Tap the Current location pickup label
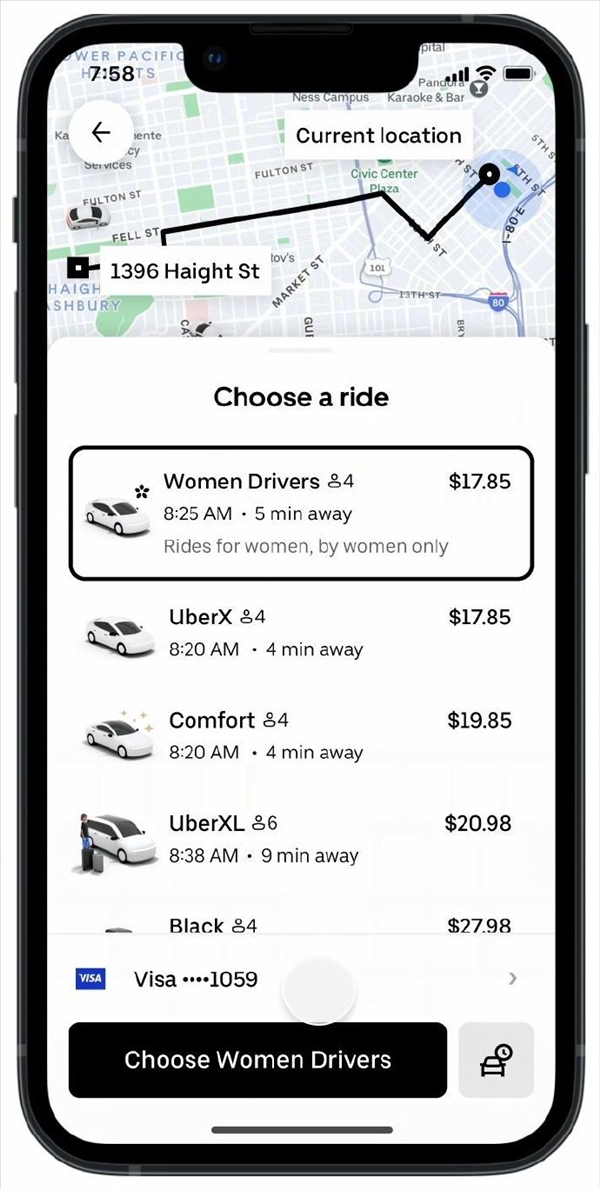The height and width of the screenshot is (1189, 600). (x=378, y=136)
